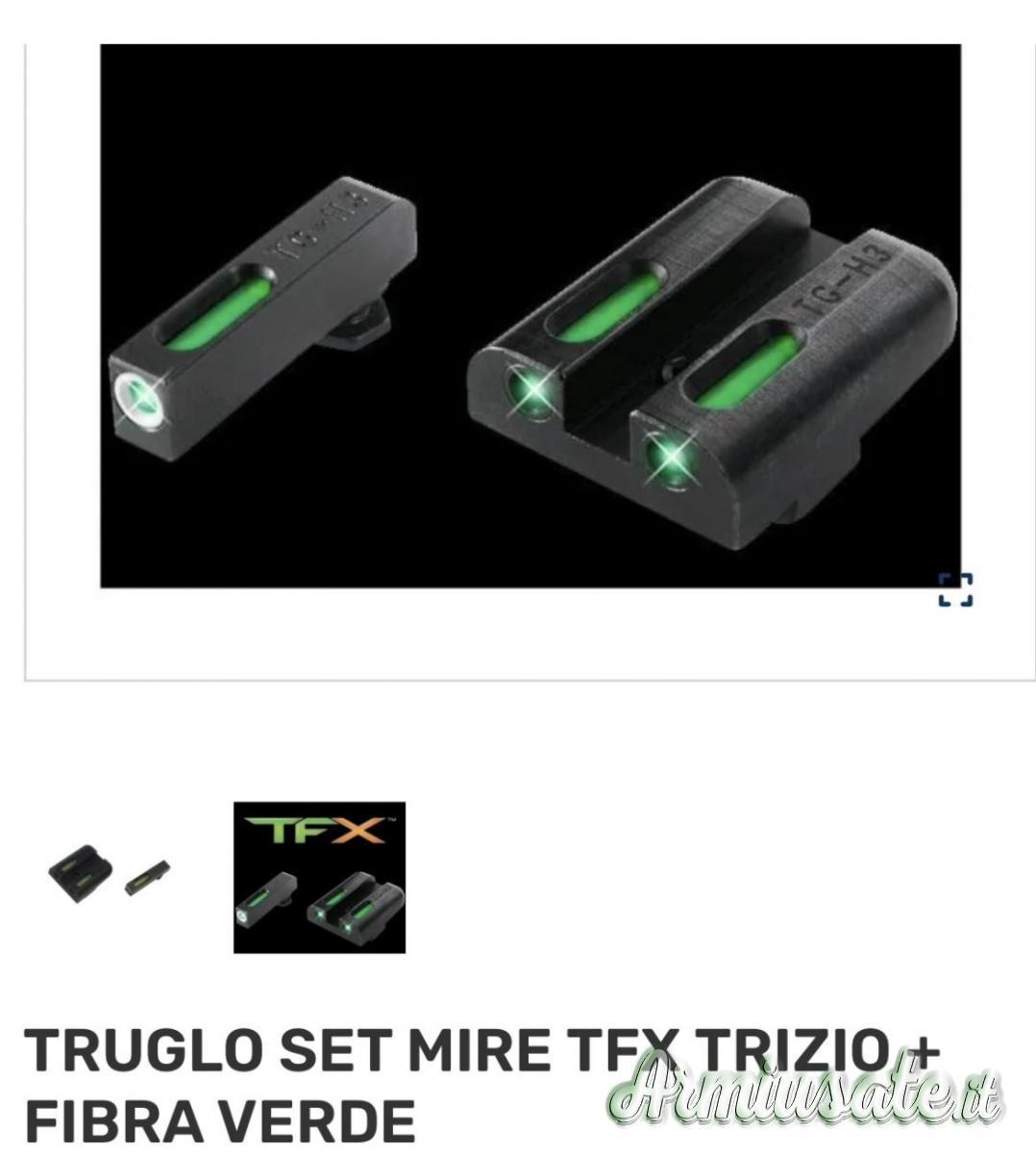Open the main TruGlo sights product photo
The image size is (1036, 1153).
pyautogui.click(x=530, y=315)
